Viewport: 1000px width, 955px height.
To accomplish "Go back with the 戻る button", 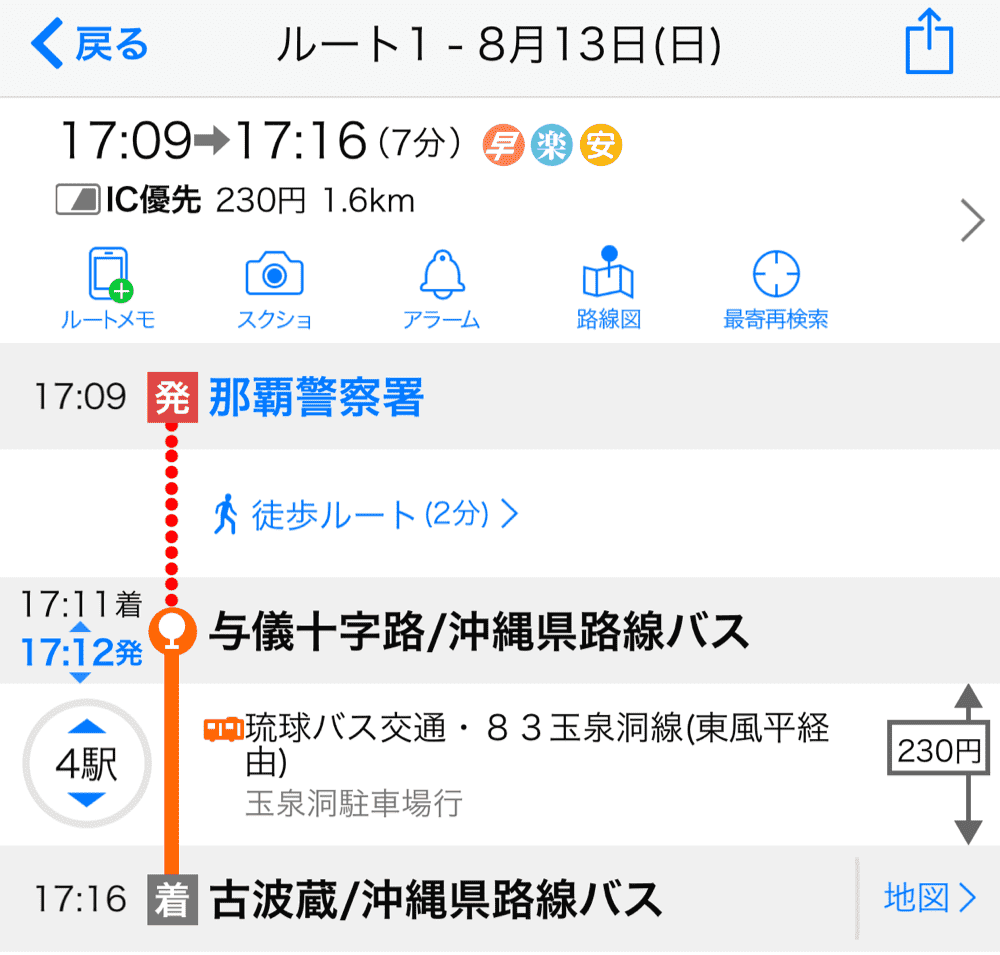I will point(90,45).
